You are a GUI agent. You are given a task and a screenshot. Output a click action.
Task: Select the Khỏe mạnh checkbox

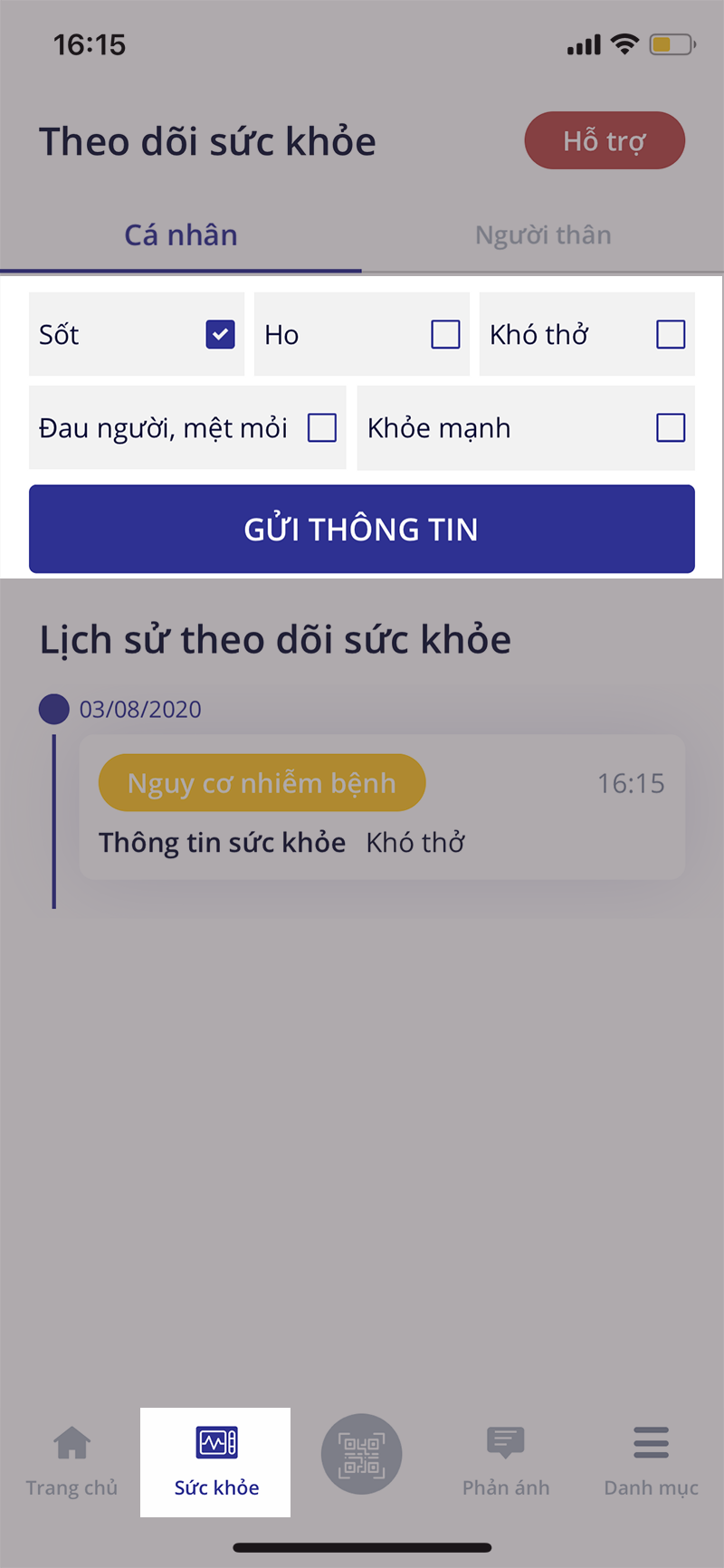[670, 428]
